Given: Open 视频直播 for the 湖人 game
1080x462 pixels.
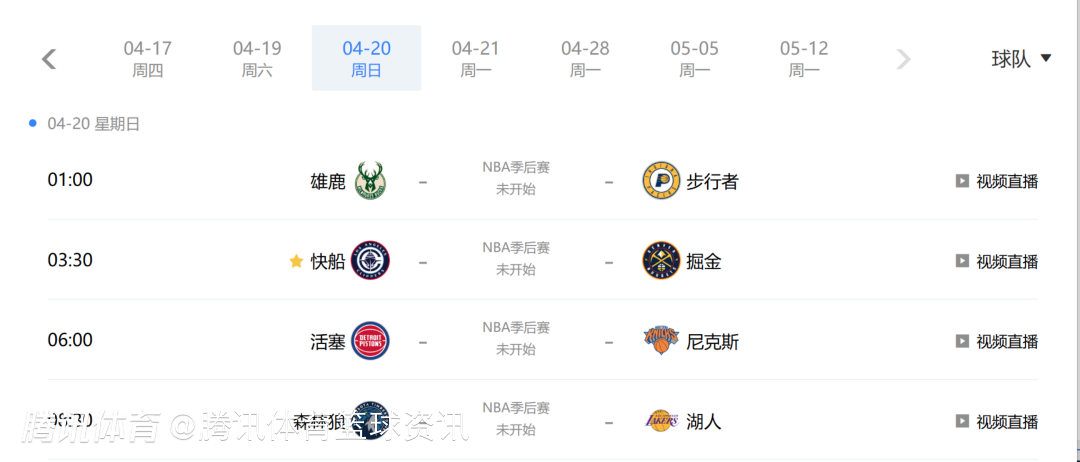Looking at the screenshot, I should tap(997, 421).
